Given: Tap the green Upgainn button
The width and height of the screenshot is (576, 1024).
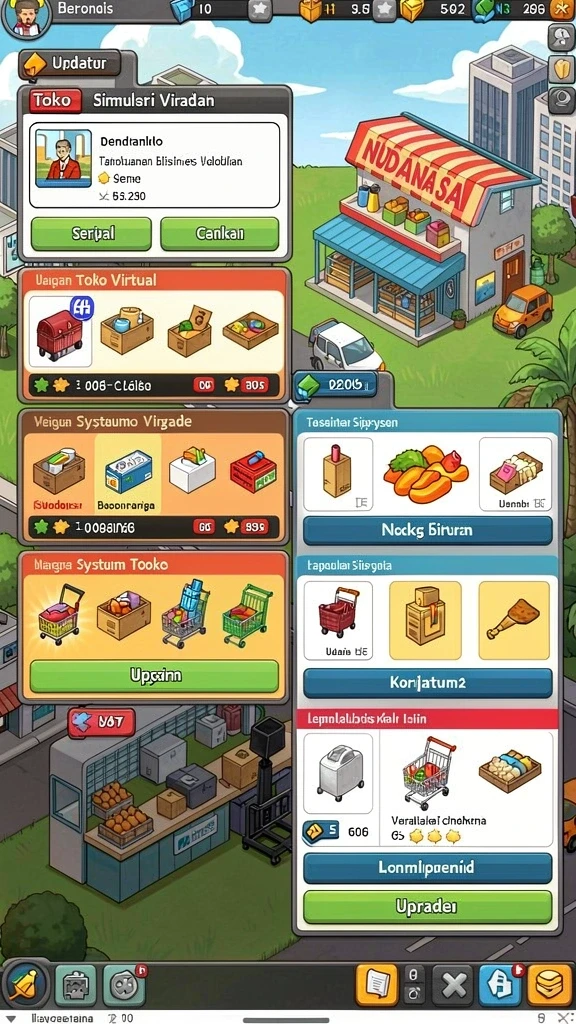Looking at the screenshot, I should [154, 675].
